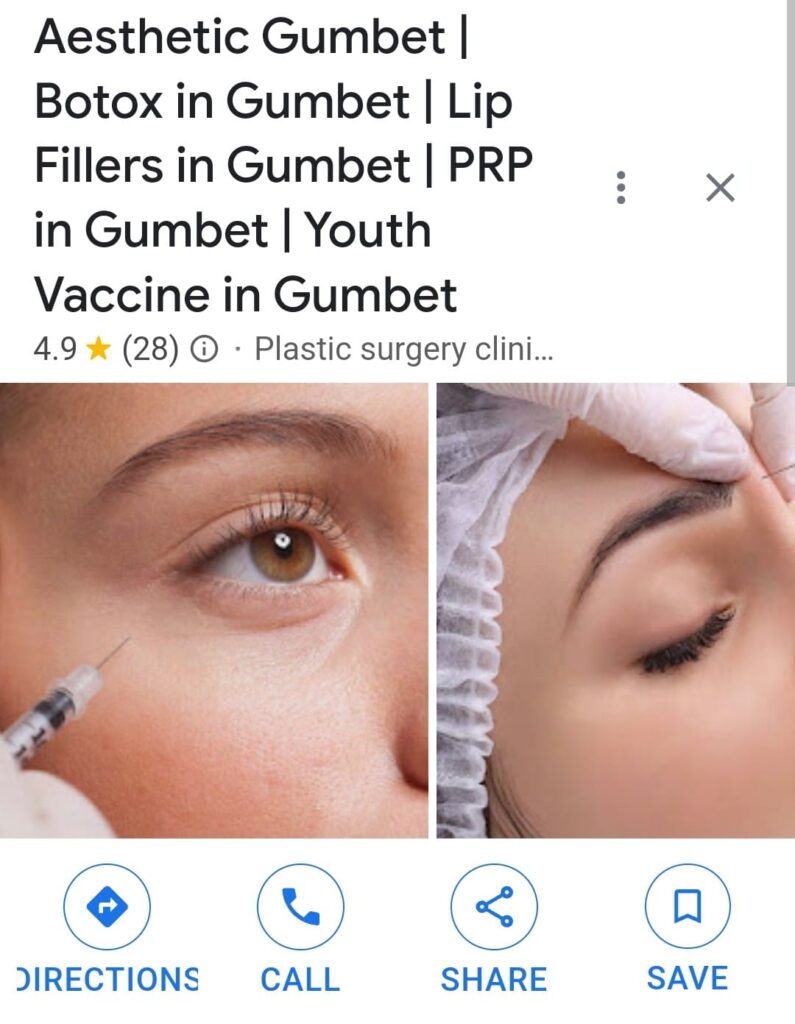
Task: View the eyebrow treatment photo
Action: click(615, 610)
